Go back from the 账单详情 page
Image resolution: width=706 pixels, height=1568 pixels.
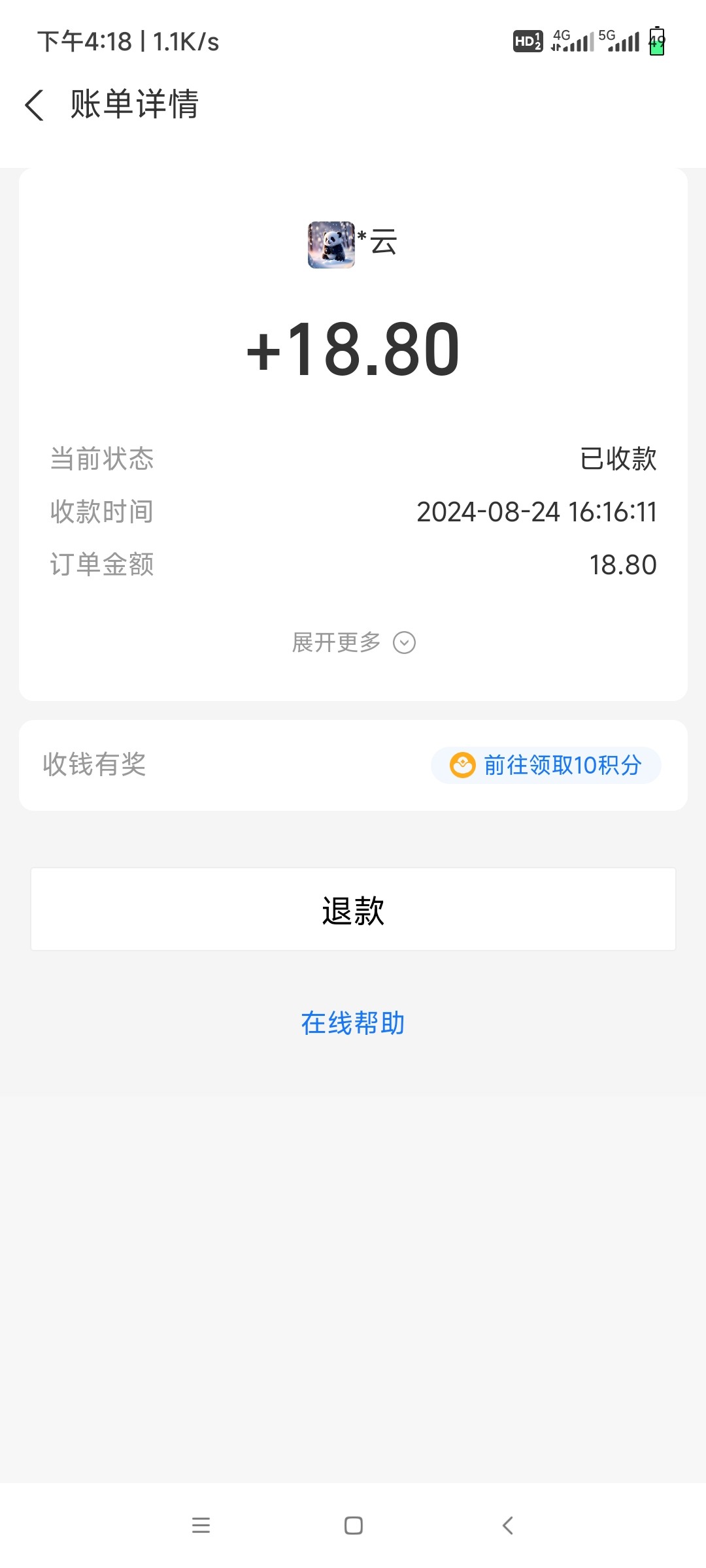(x=35, y=105)
